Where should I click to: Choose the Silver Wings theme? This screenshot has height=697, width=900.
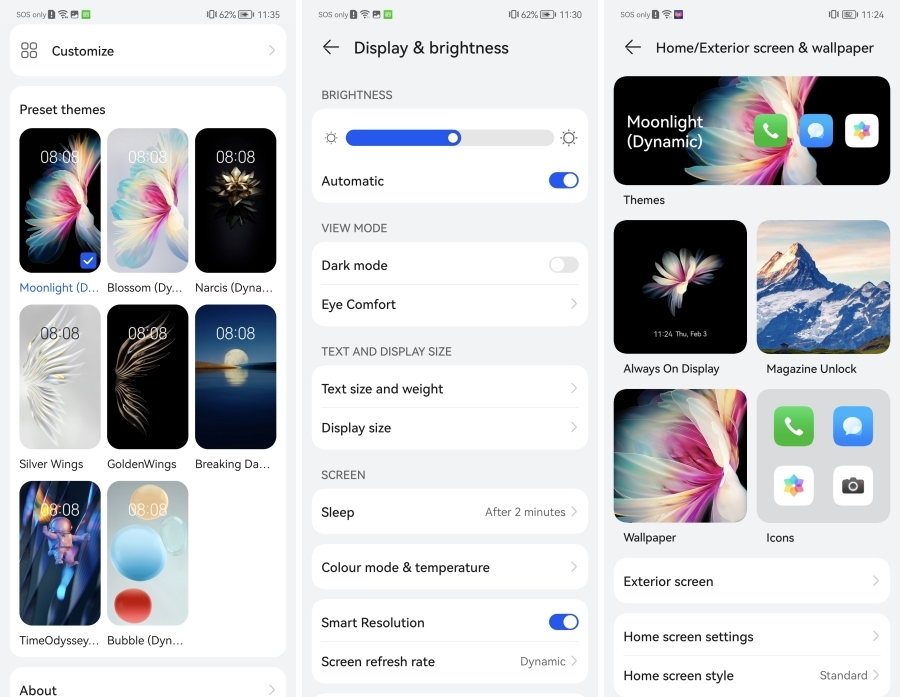pyautogui.click(x=60, y=376)
